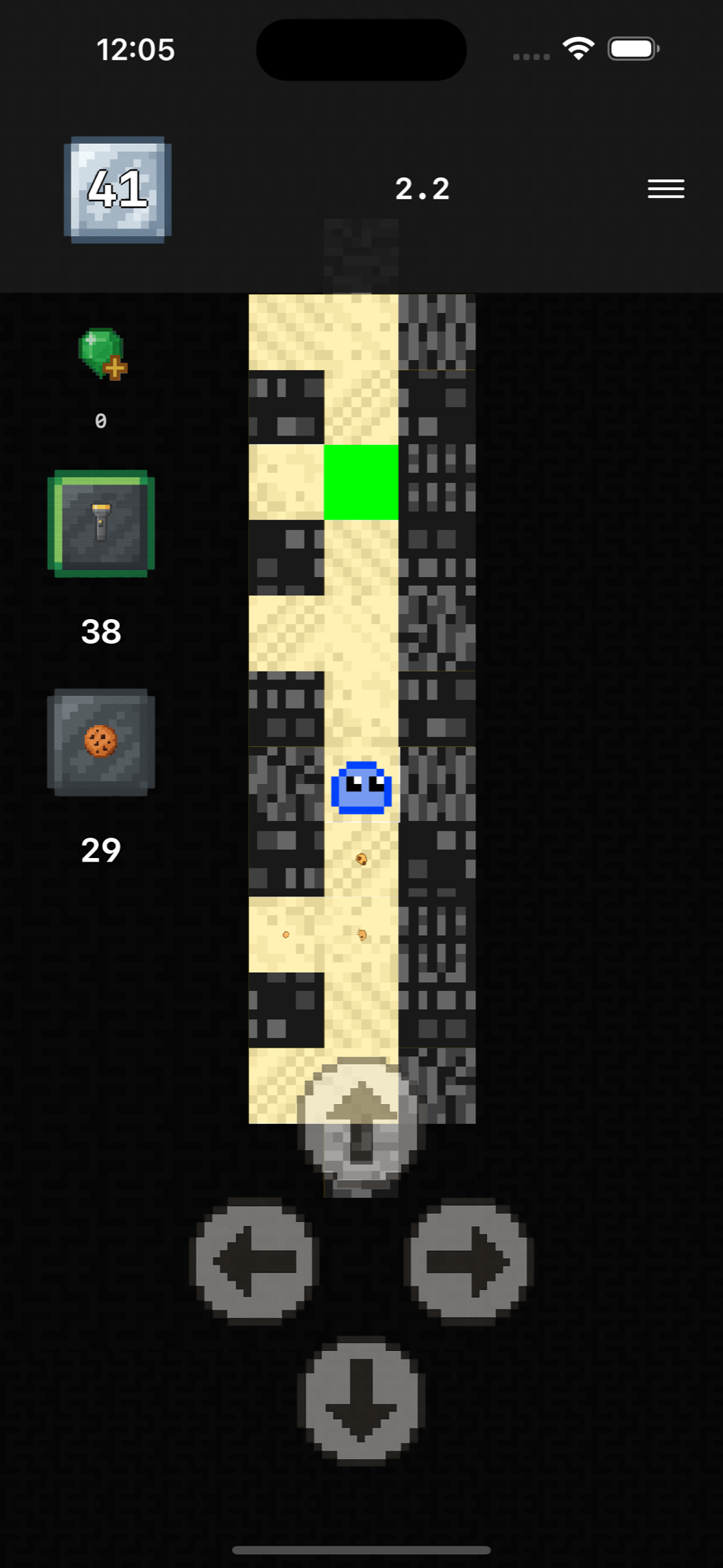723x1568 pixels.
Task: Open the hamburger menu
Action: [x=666, y=189]
